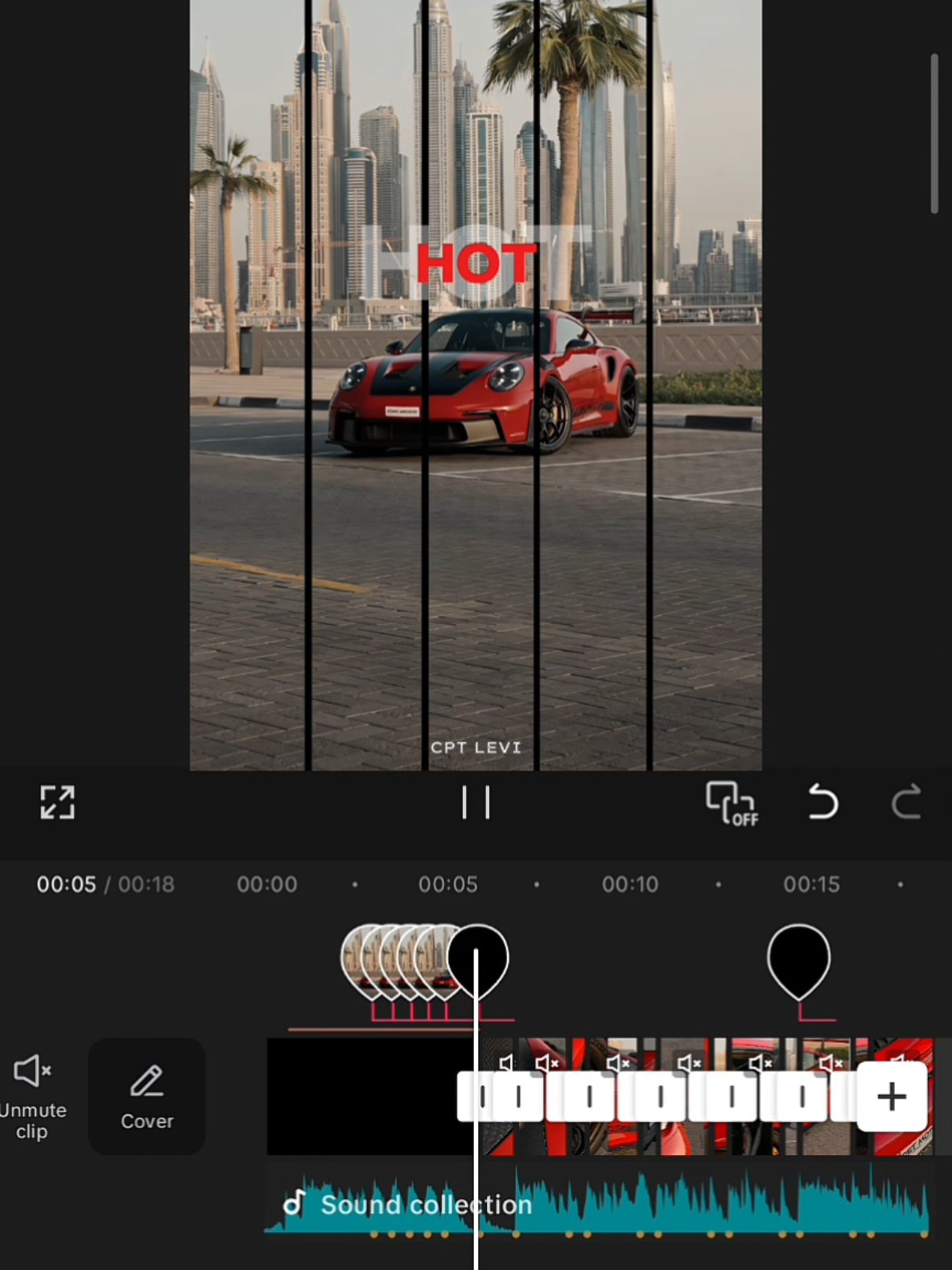Image resolution: width=952 pixels, height=1270 pixels.
Task: Select the black overlay marker at 00:15
Action: click(798, 959)
